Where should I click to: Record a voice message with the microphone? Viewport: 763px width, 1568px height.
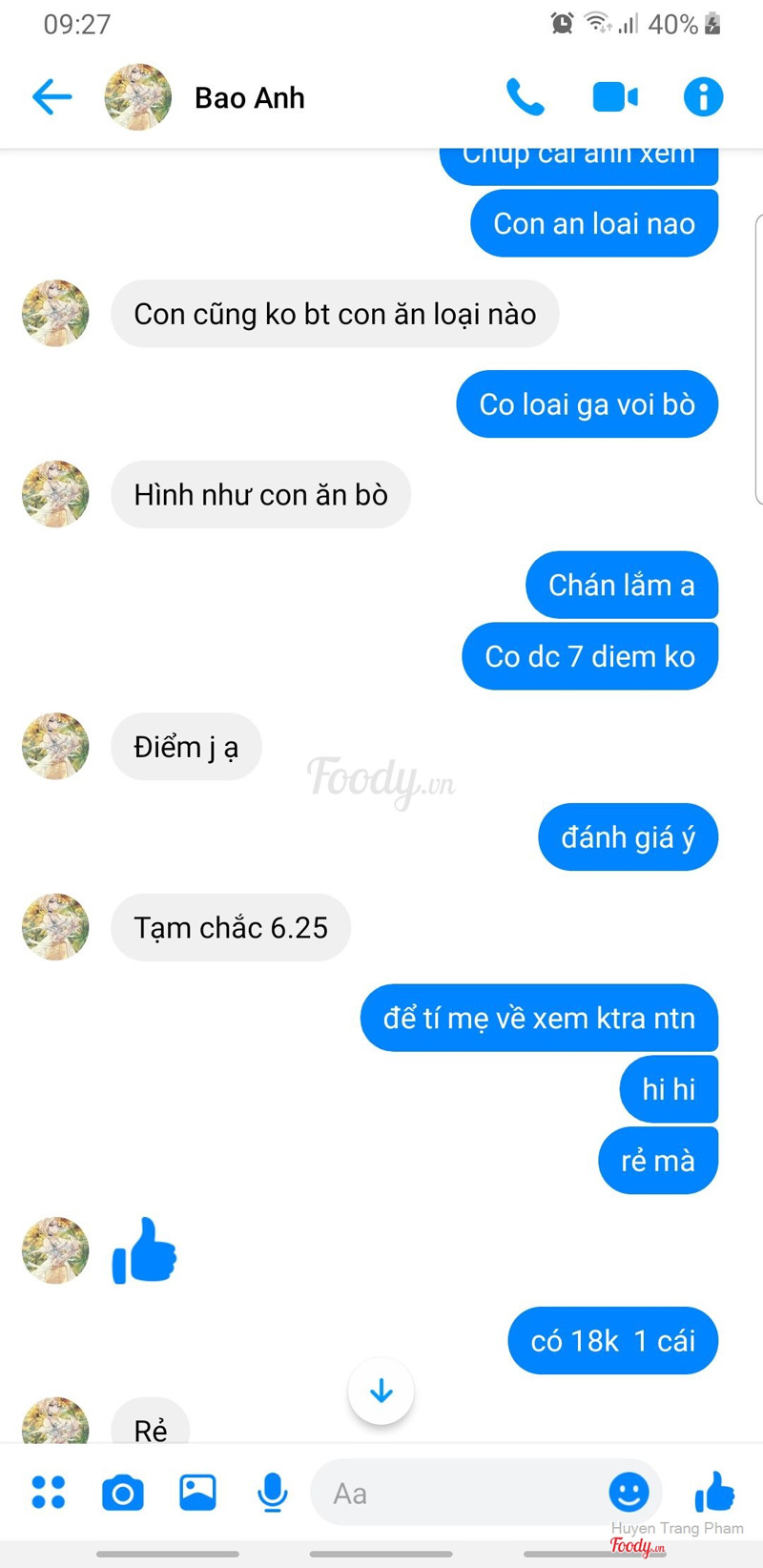(x=273, y=1492)
